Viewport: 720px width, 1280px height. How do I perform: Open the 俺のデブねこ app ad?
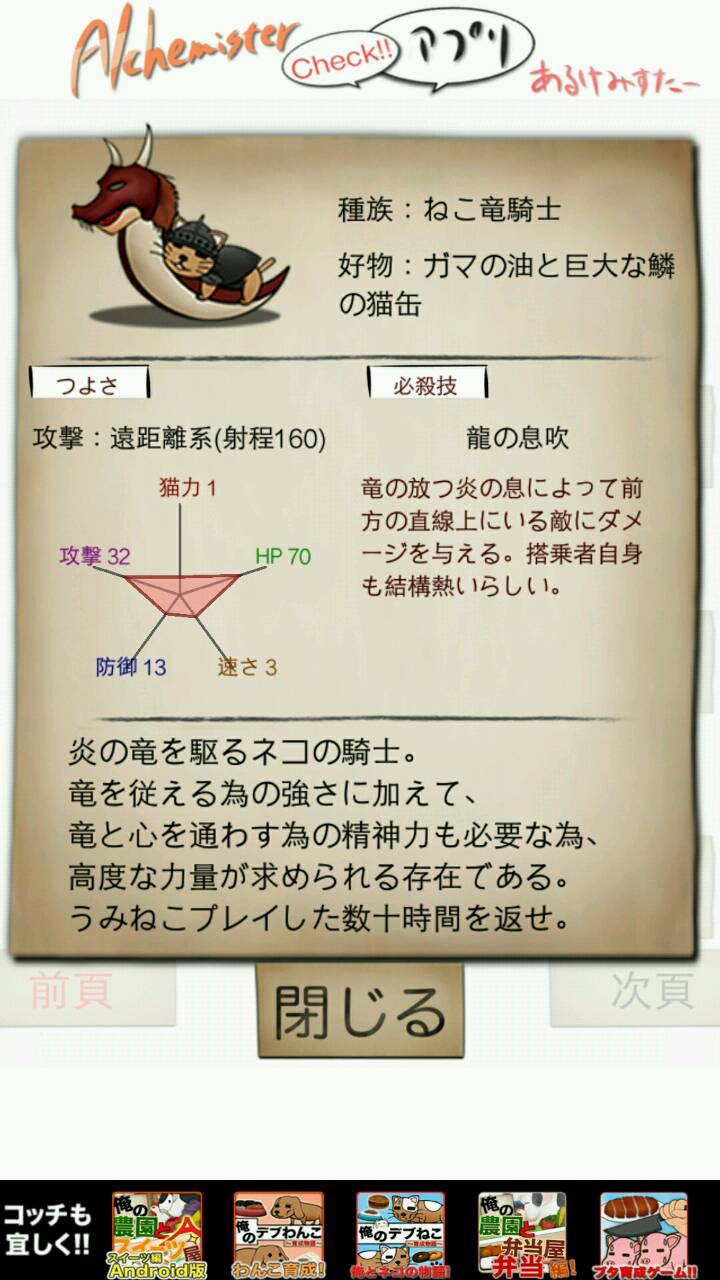400,1236
